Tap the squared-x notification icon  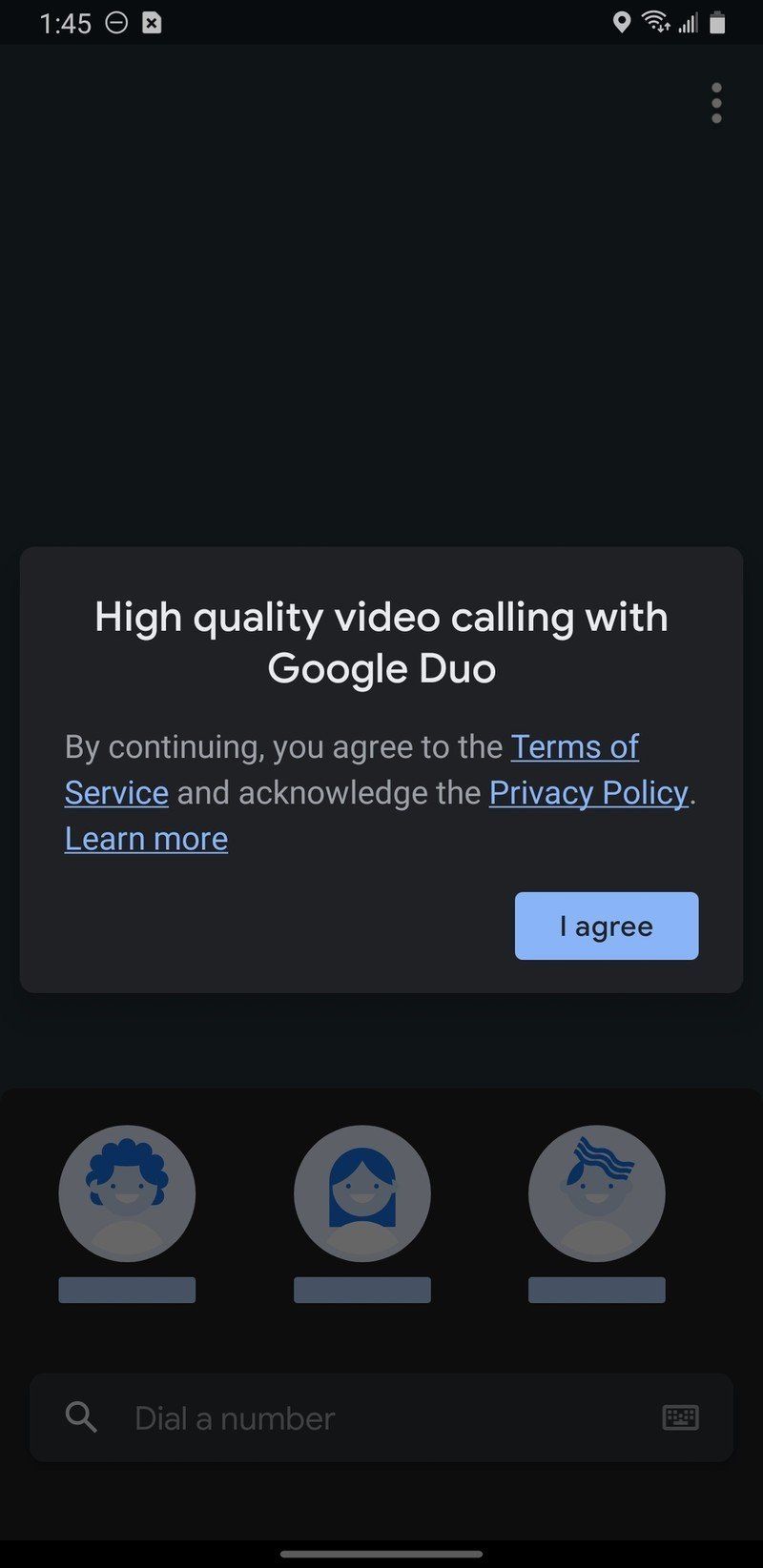(151, 21)
